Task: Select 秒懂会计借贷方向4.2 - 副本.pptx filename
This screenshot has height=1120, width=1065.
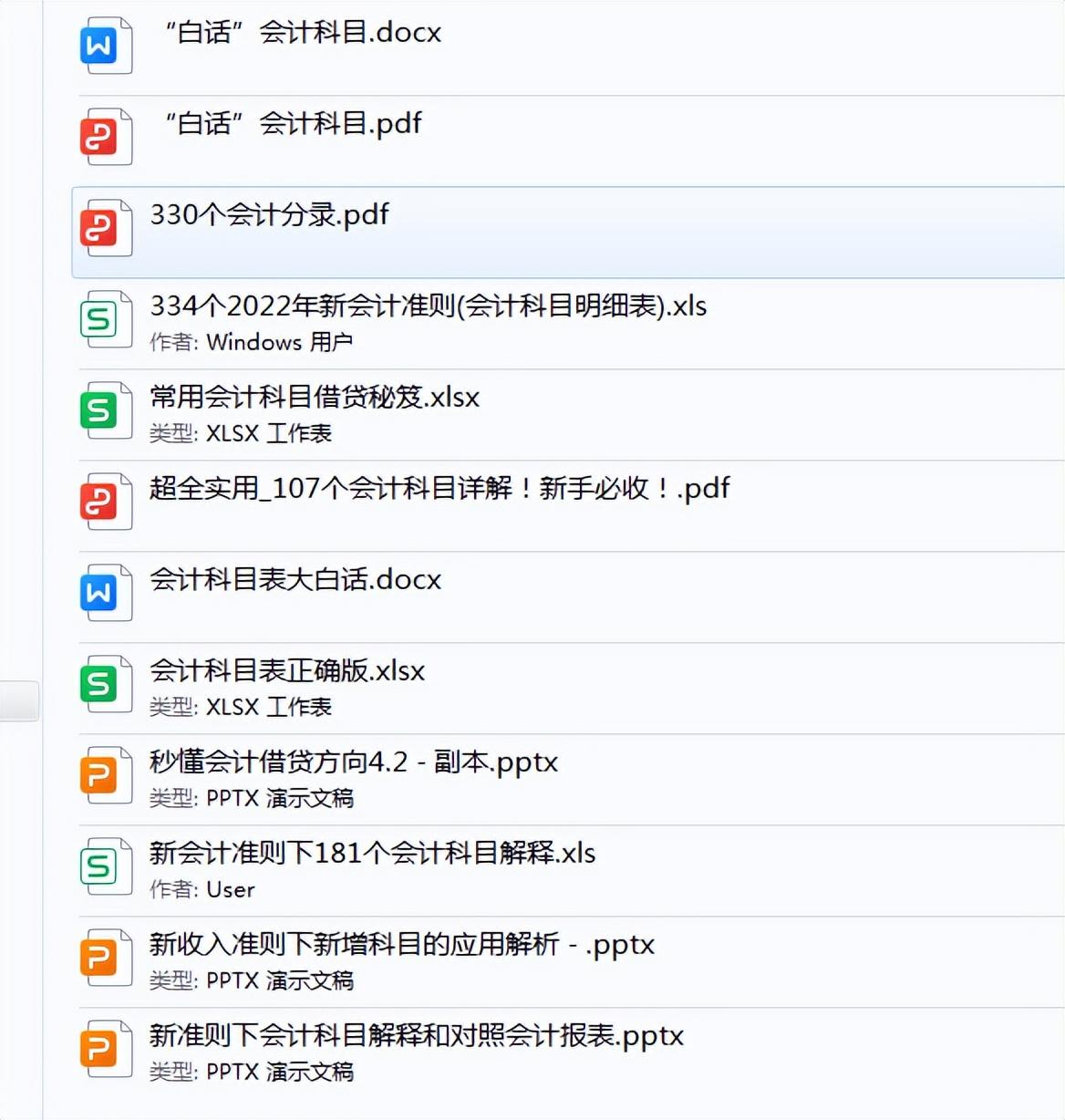Action: 353,762
